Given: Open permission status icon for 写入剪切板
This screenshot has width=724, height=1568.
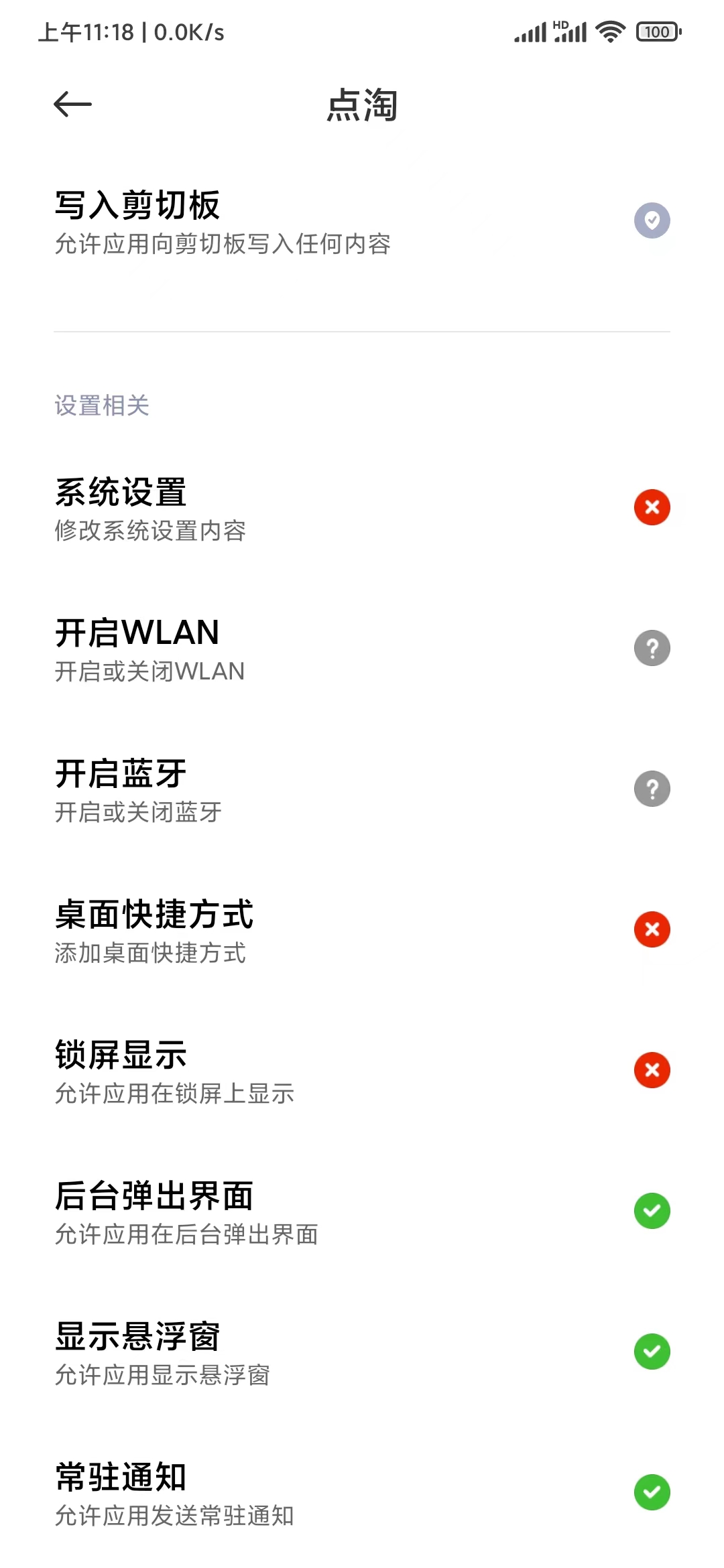Looking at the screenshot, I should click(651, 220).
